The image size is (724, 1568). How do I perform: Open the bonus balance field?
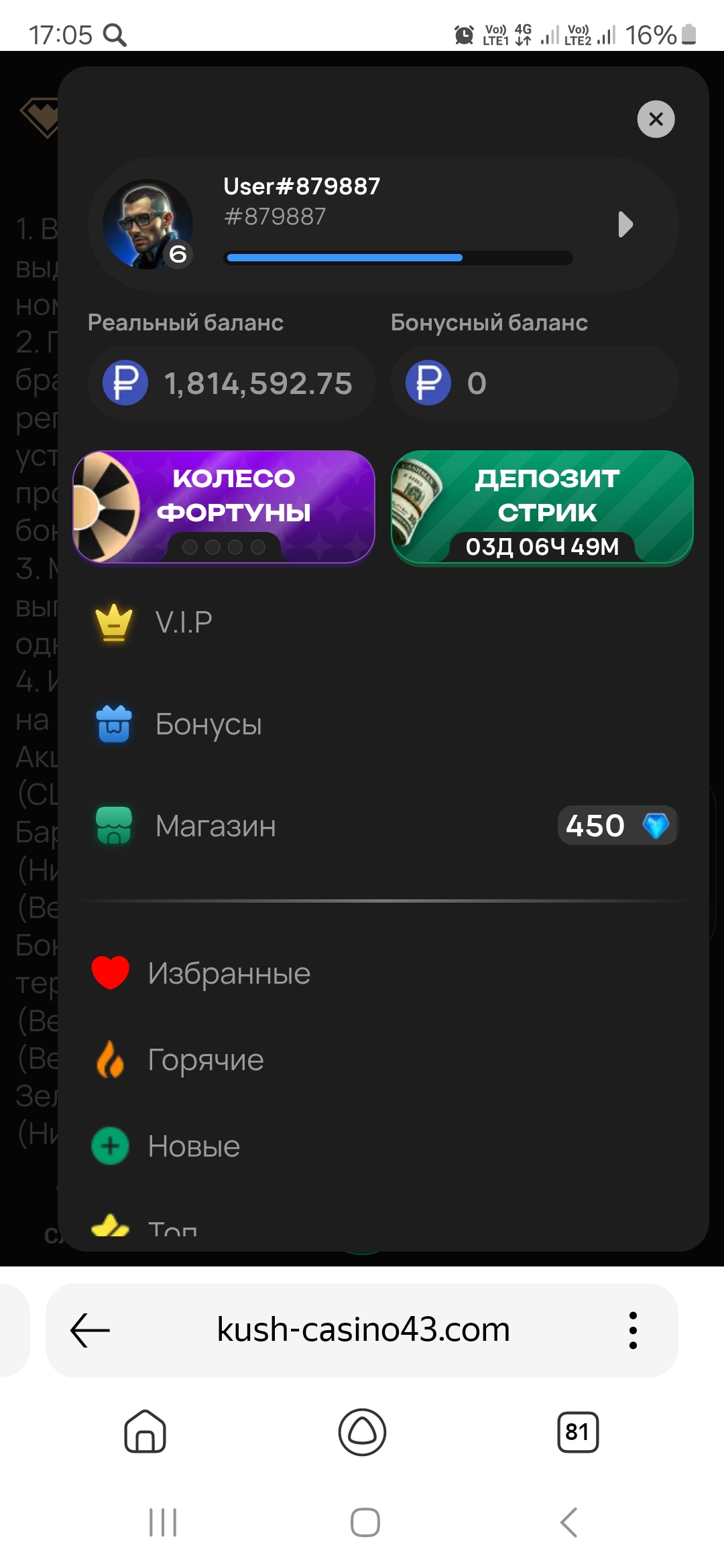pos(534,383)
